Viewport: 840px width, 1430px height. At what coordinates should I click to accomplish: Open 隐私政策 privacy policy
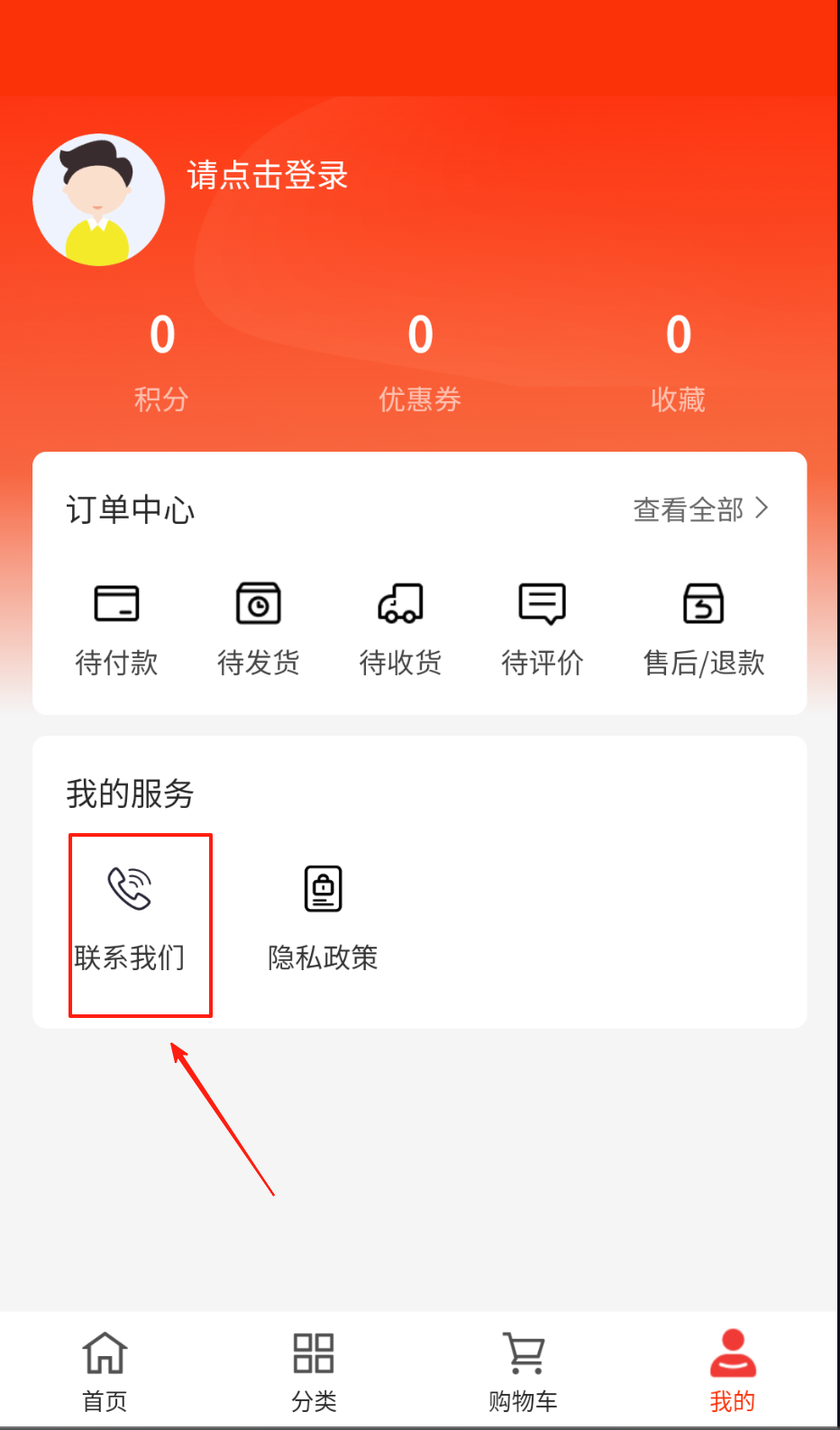click(323, 918)
